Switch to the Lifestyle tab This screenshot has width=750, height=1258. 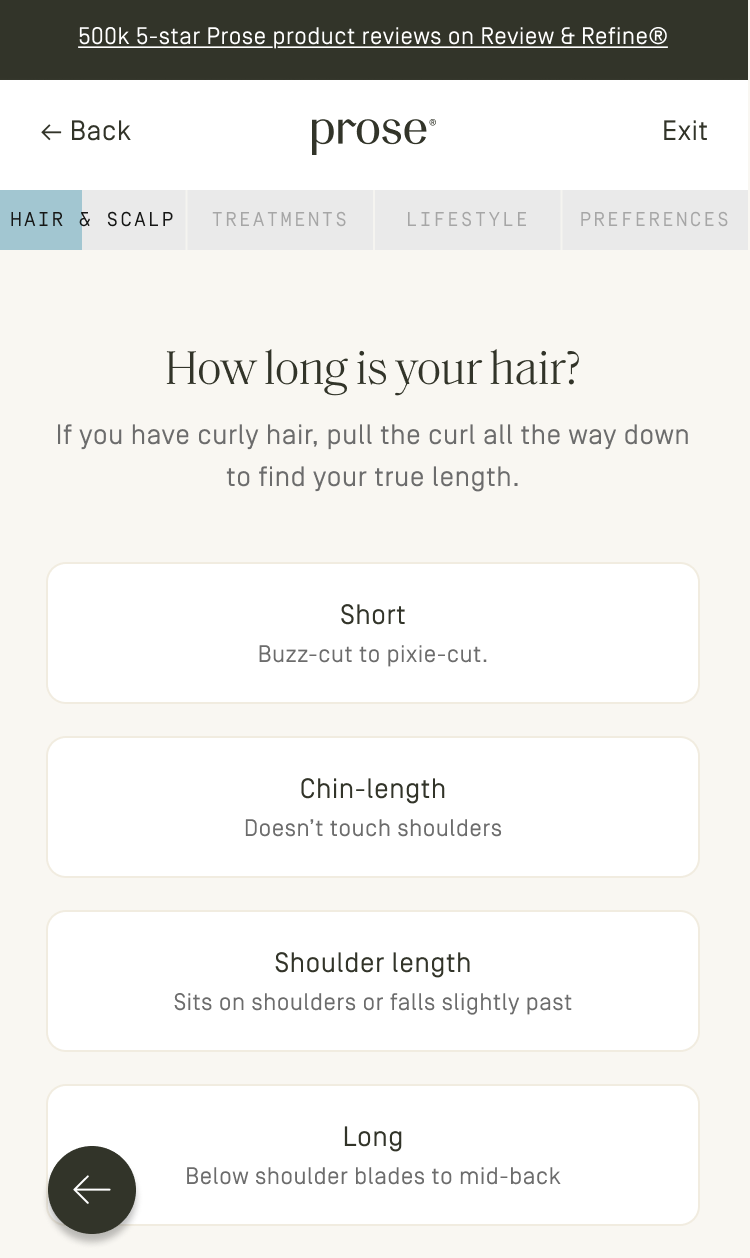(x=467, y=219)
